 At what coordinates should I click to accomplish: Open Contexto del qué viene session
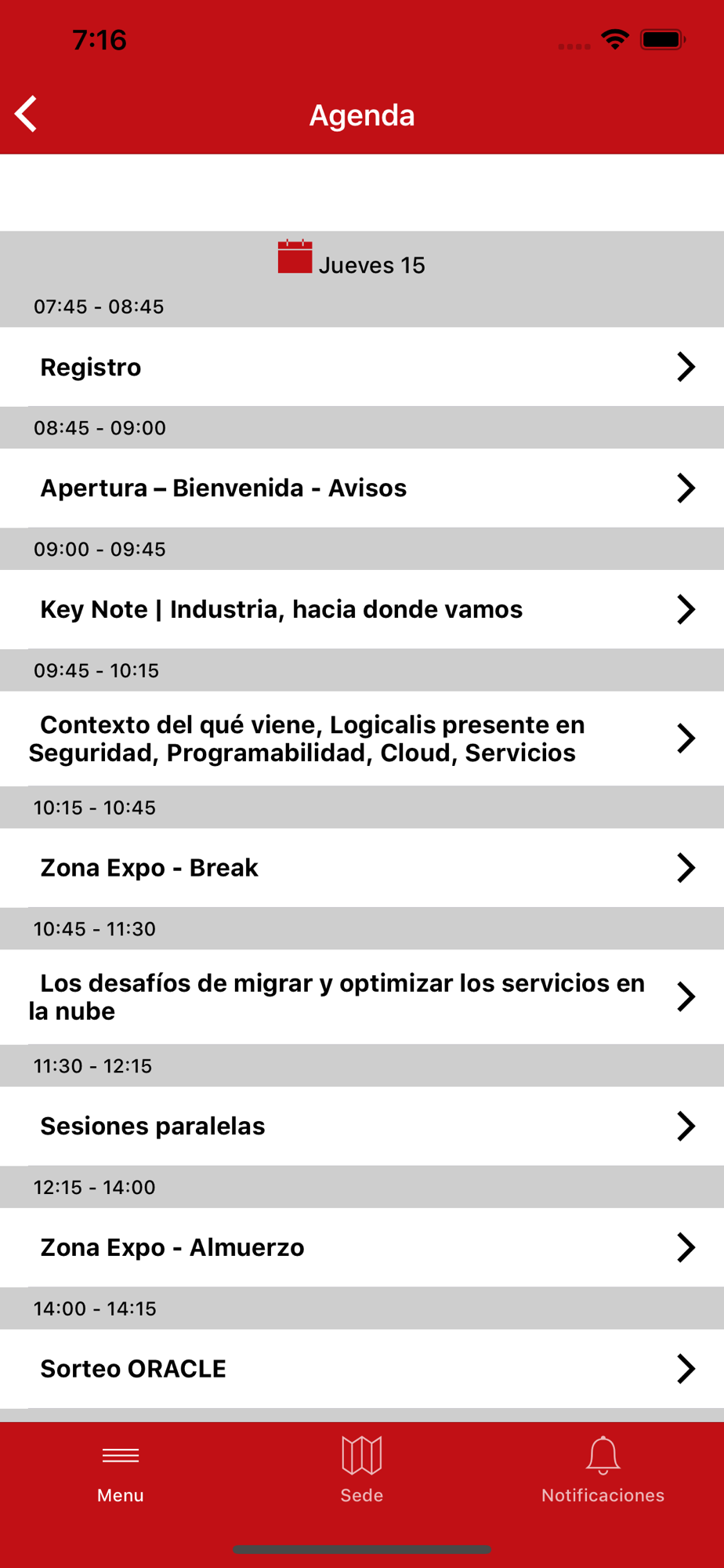(362, 739)
